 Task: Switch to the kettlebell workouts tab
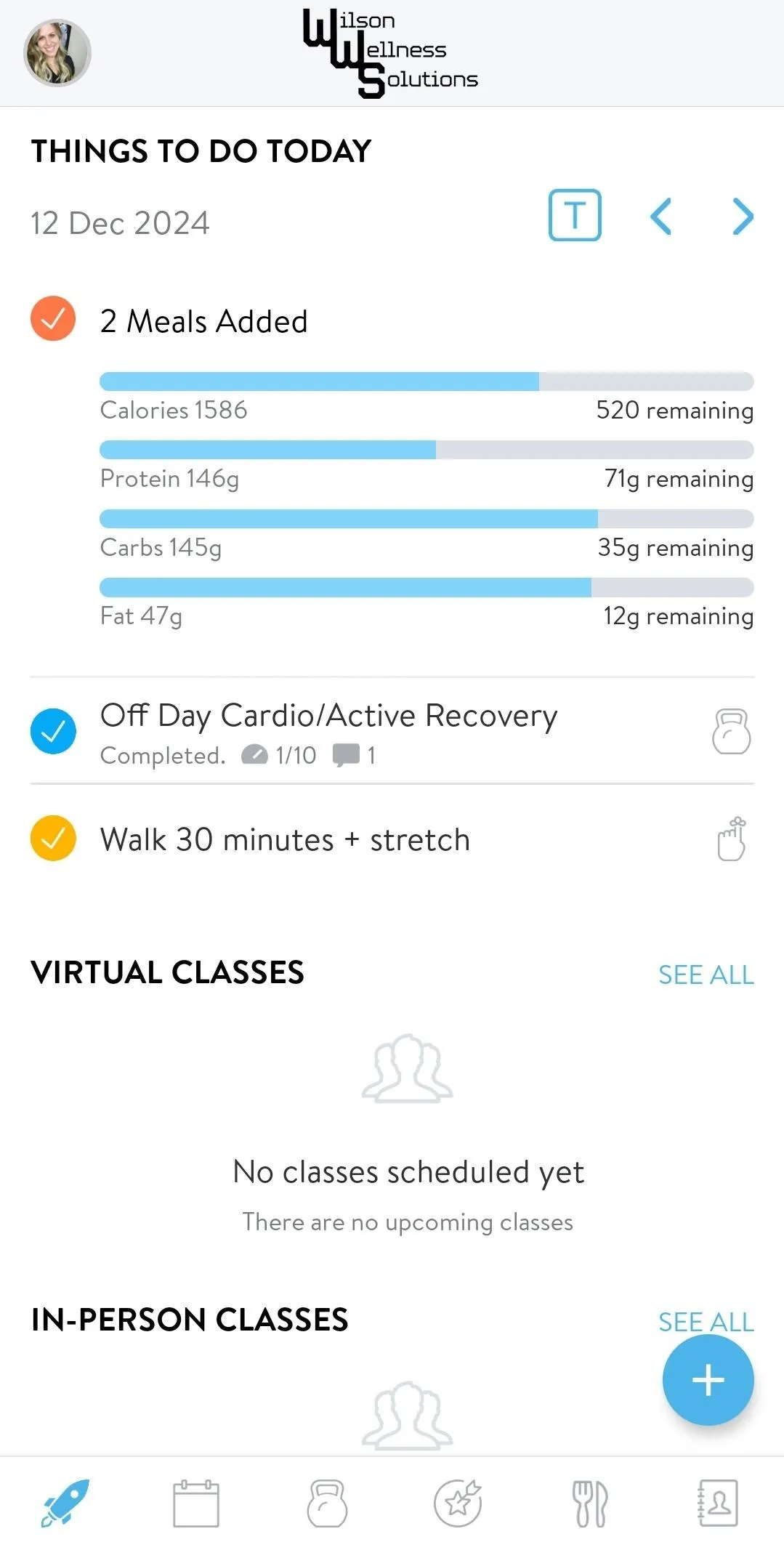tap(327, 1503)
